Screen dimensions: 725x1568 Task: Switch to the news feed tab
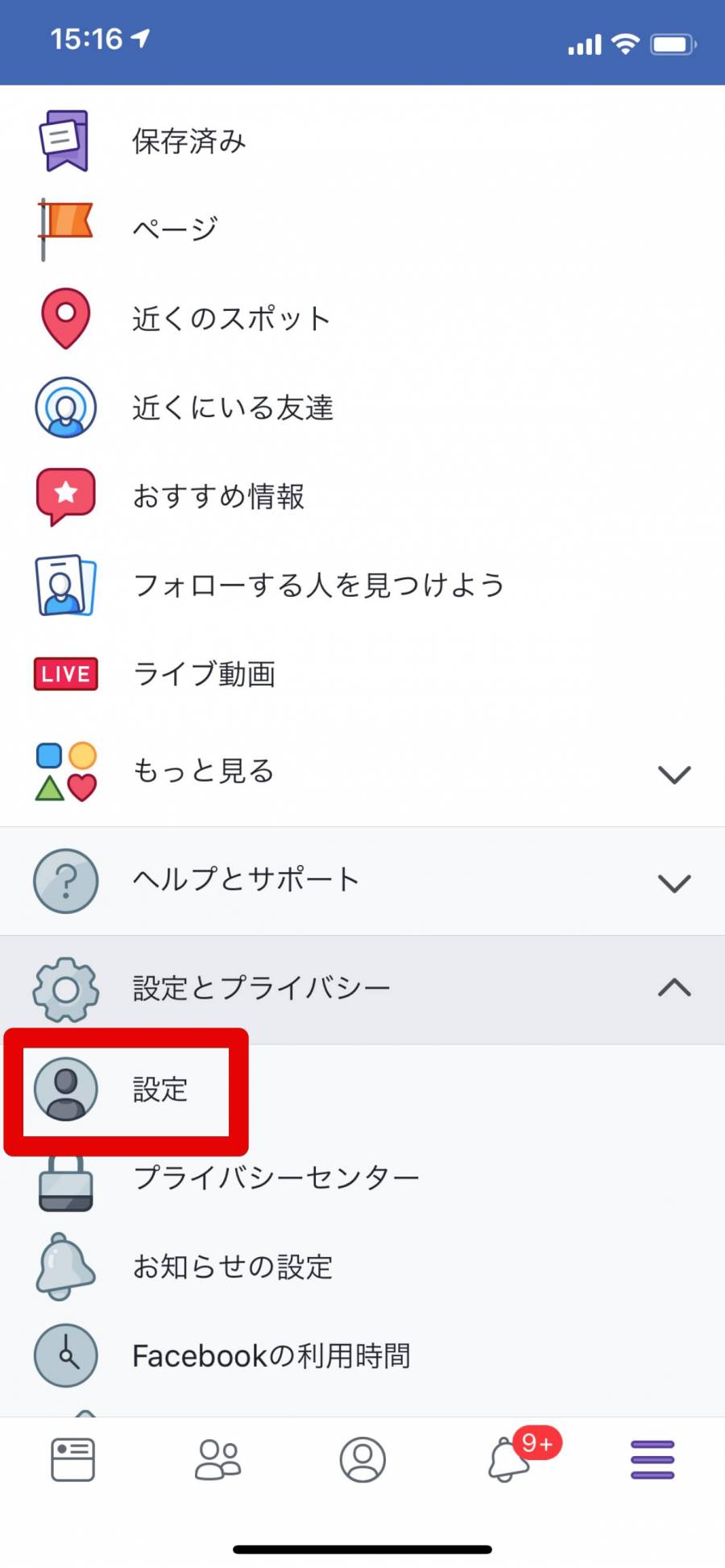click(72, 1459)
